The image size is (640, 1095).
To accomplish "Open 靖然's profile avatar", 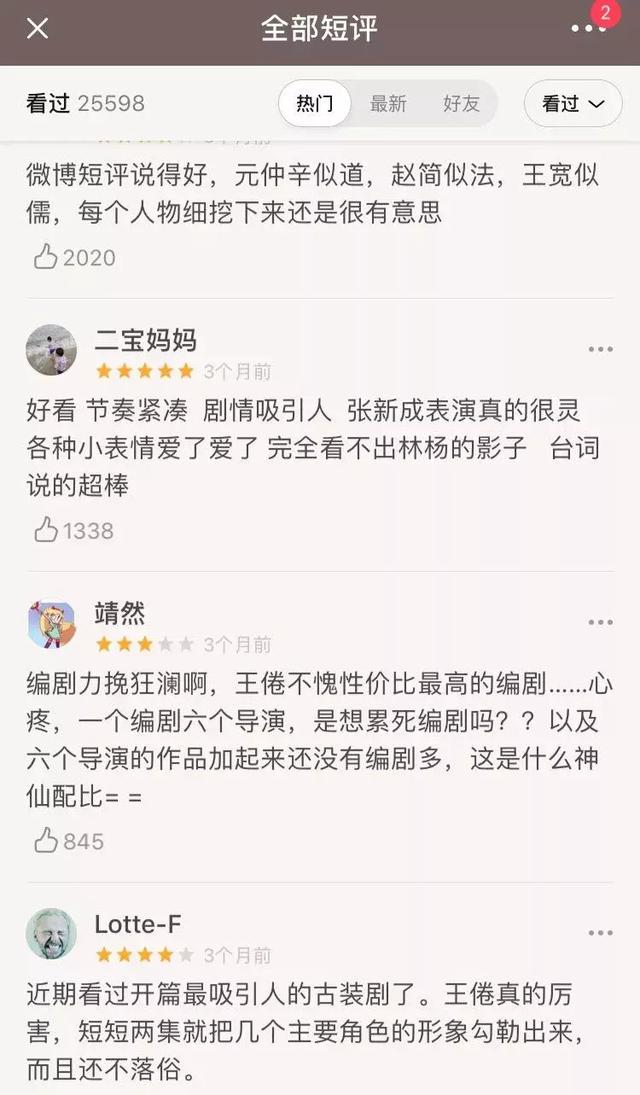I will [51, 624].
